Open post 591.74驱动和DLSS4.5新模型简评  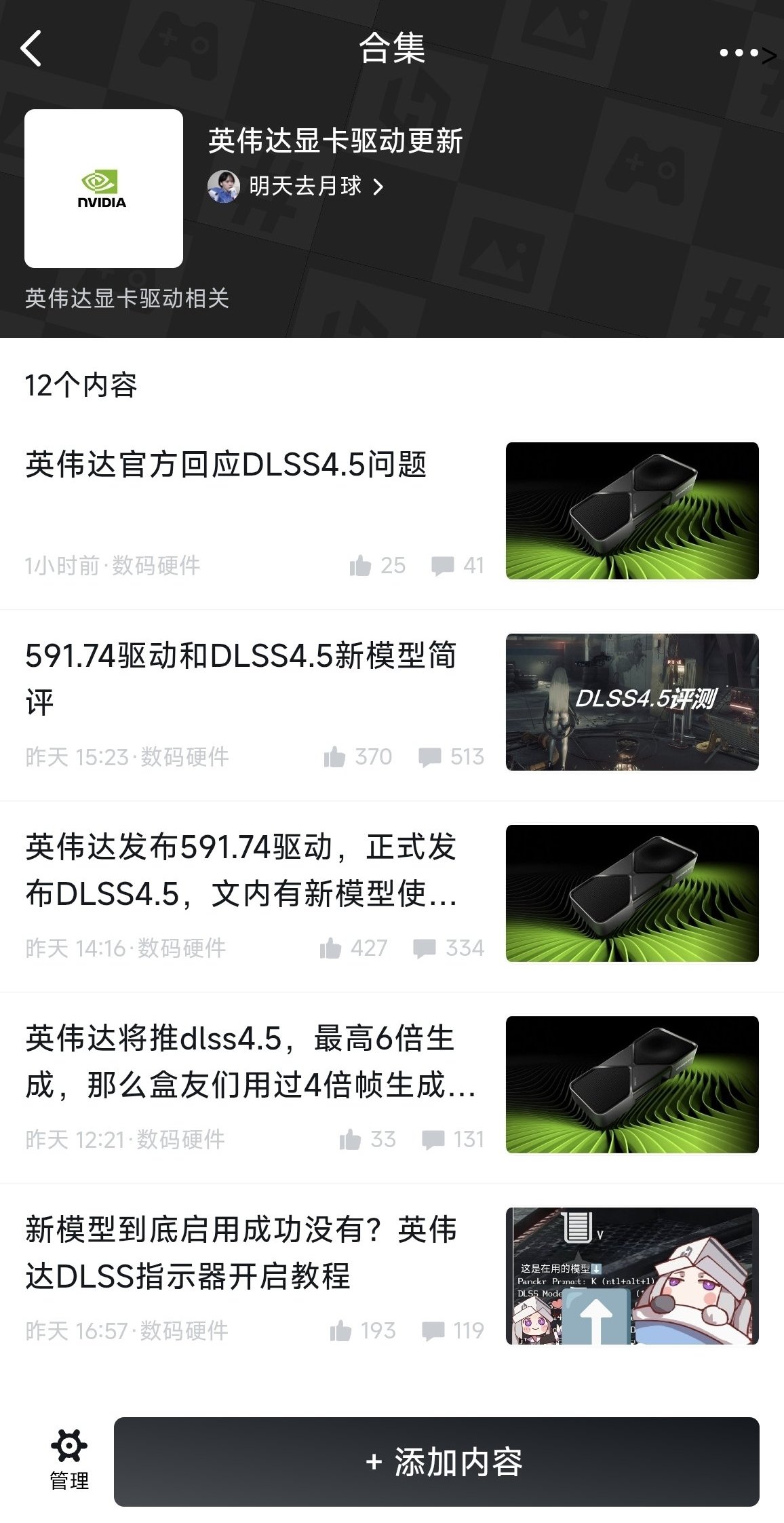[x=241, y=678]
